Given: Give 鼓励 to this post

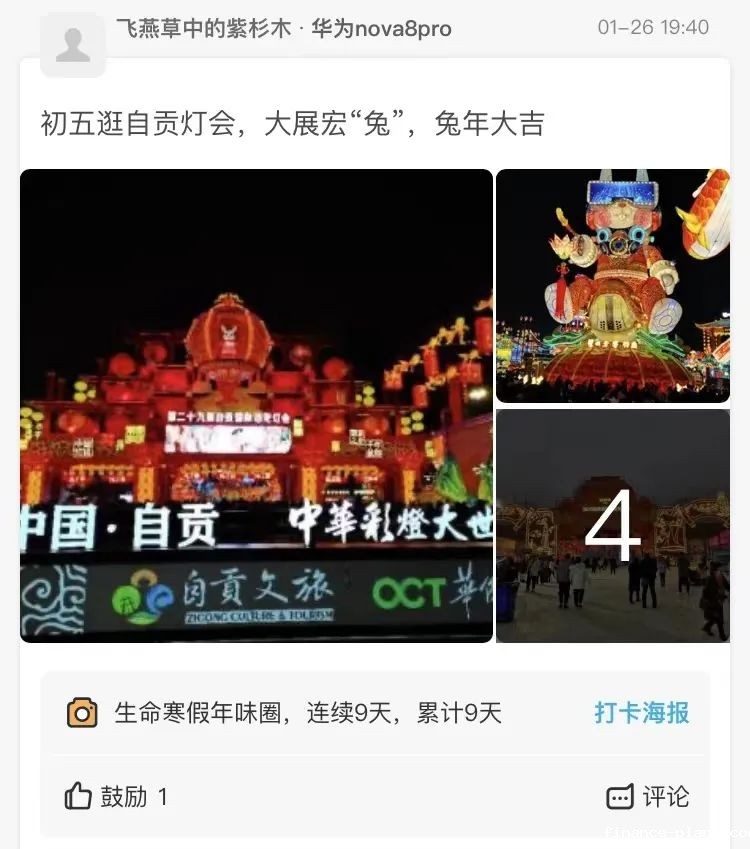Looking at the screenshot, I should coord(116,796).
